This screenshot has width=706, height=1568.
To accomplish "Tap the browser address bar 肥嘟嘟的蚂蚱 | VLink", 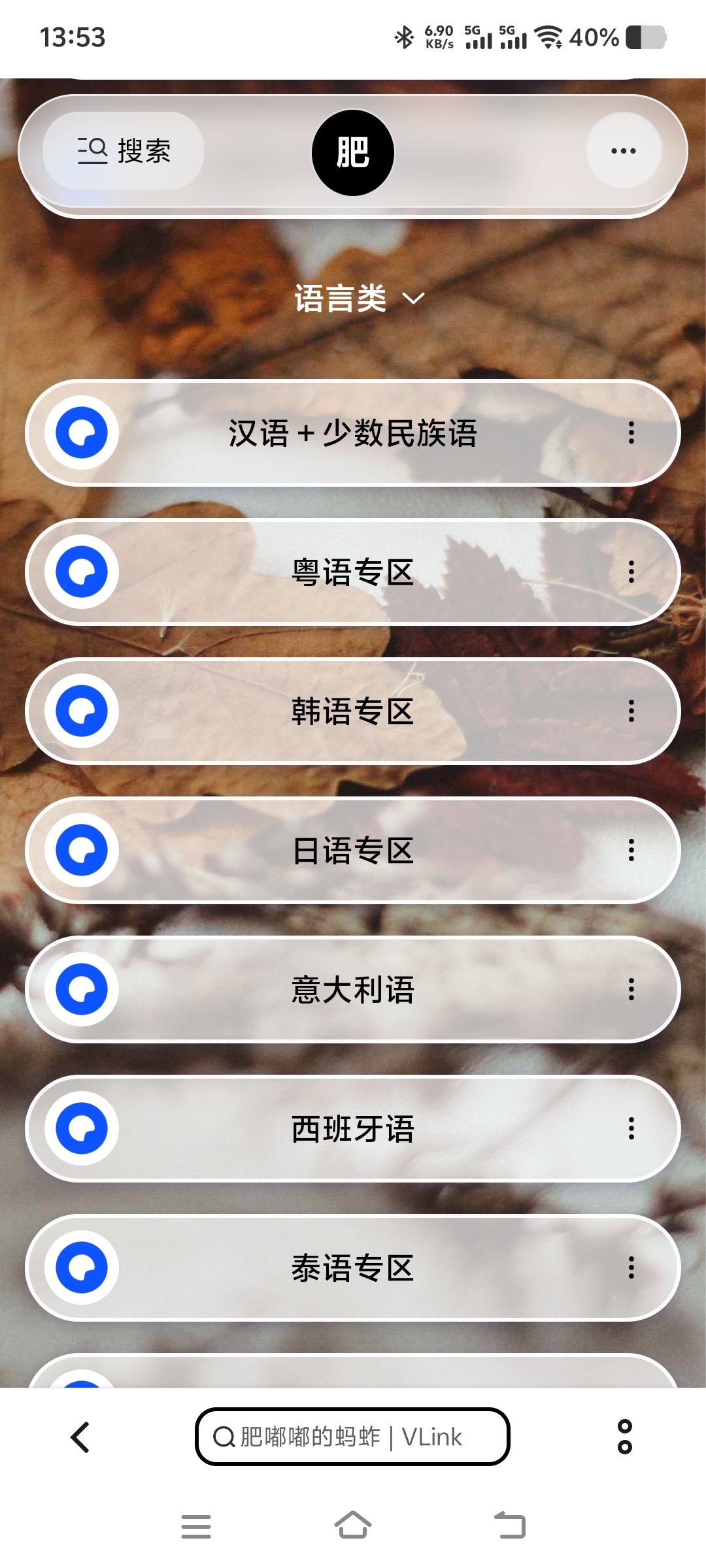I will (x=352, y=1437).
